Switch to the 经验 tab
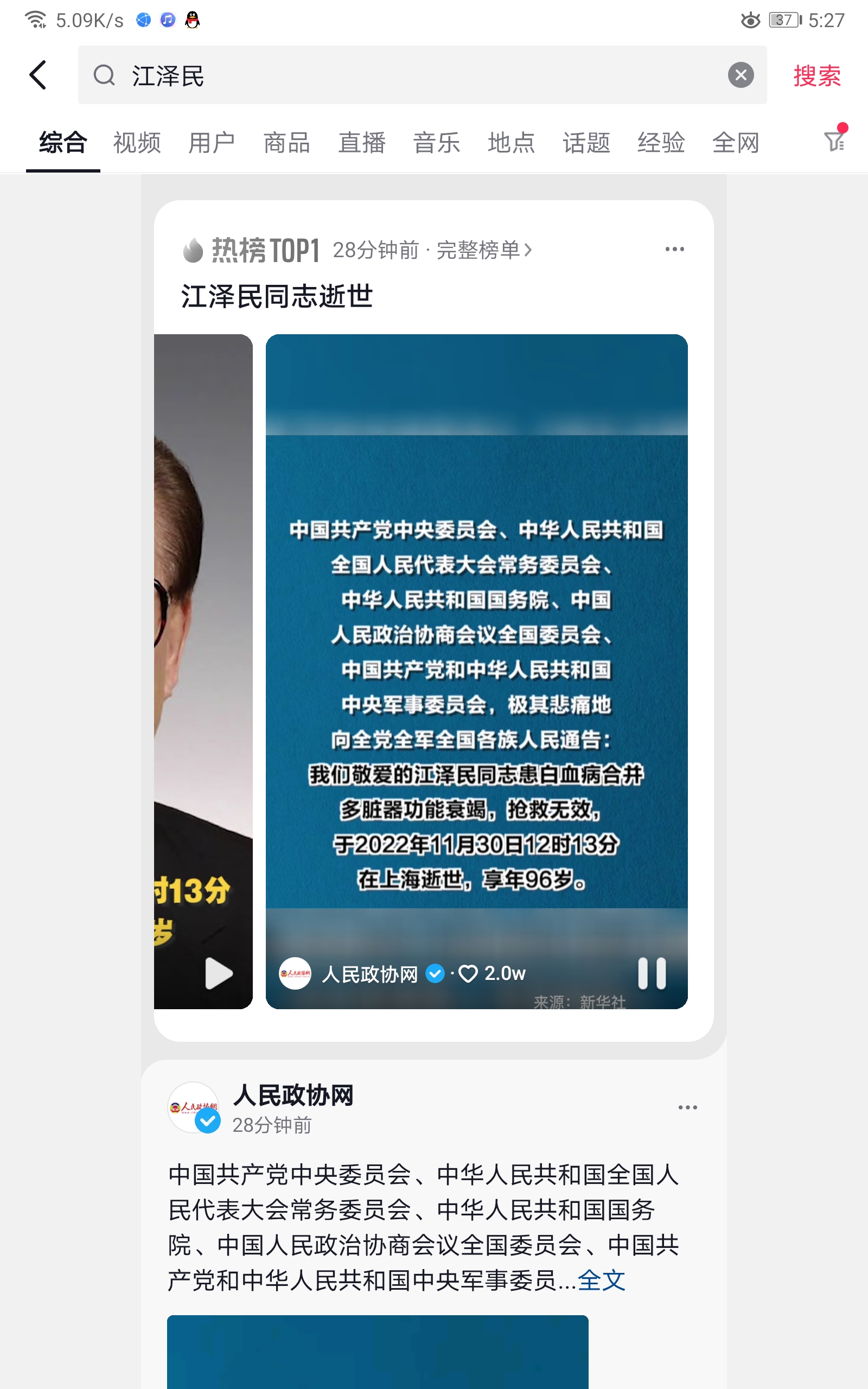This screenshot has width=868, height=1389. coord(661,143)
